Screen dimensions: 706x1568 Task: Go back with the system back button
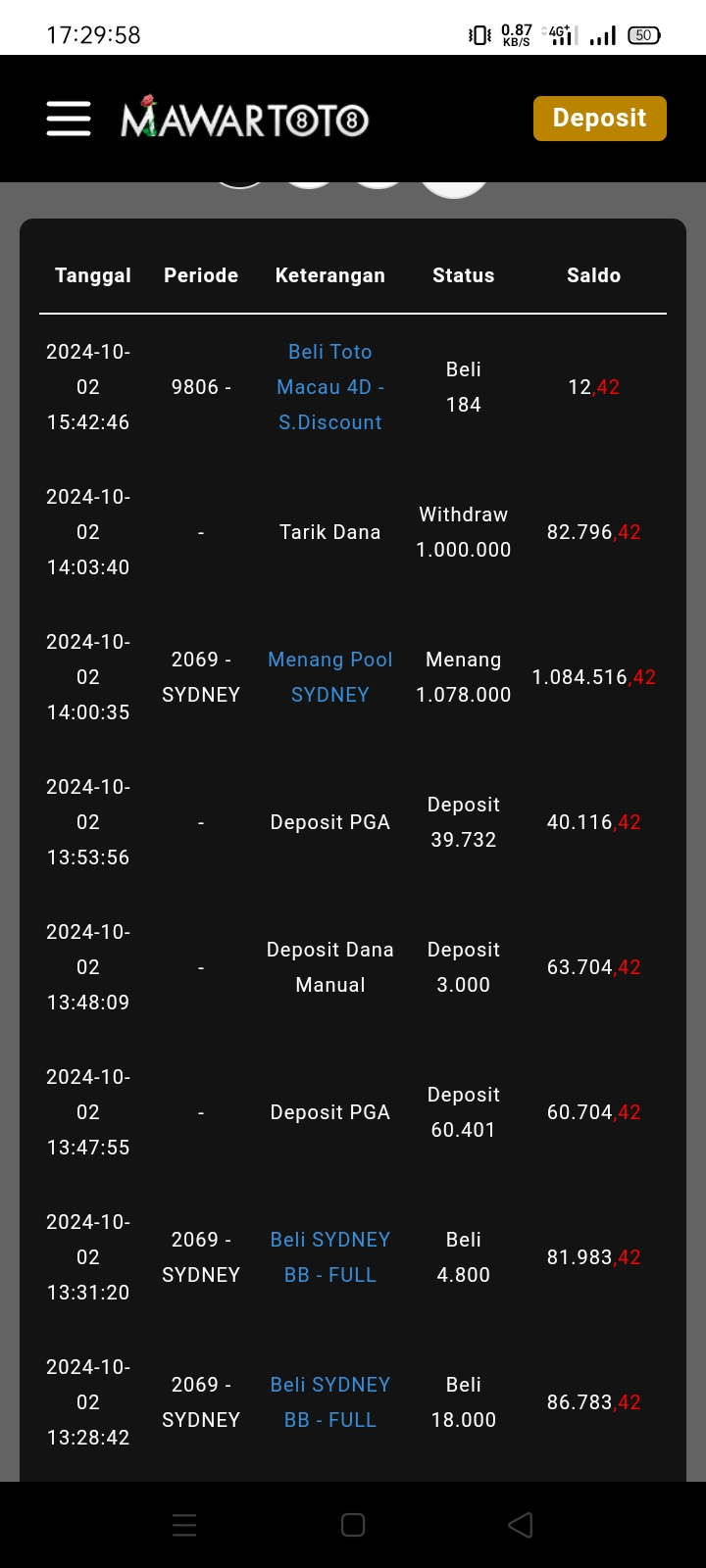[x=521, y=1525]
